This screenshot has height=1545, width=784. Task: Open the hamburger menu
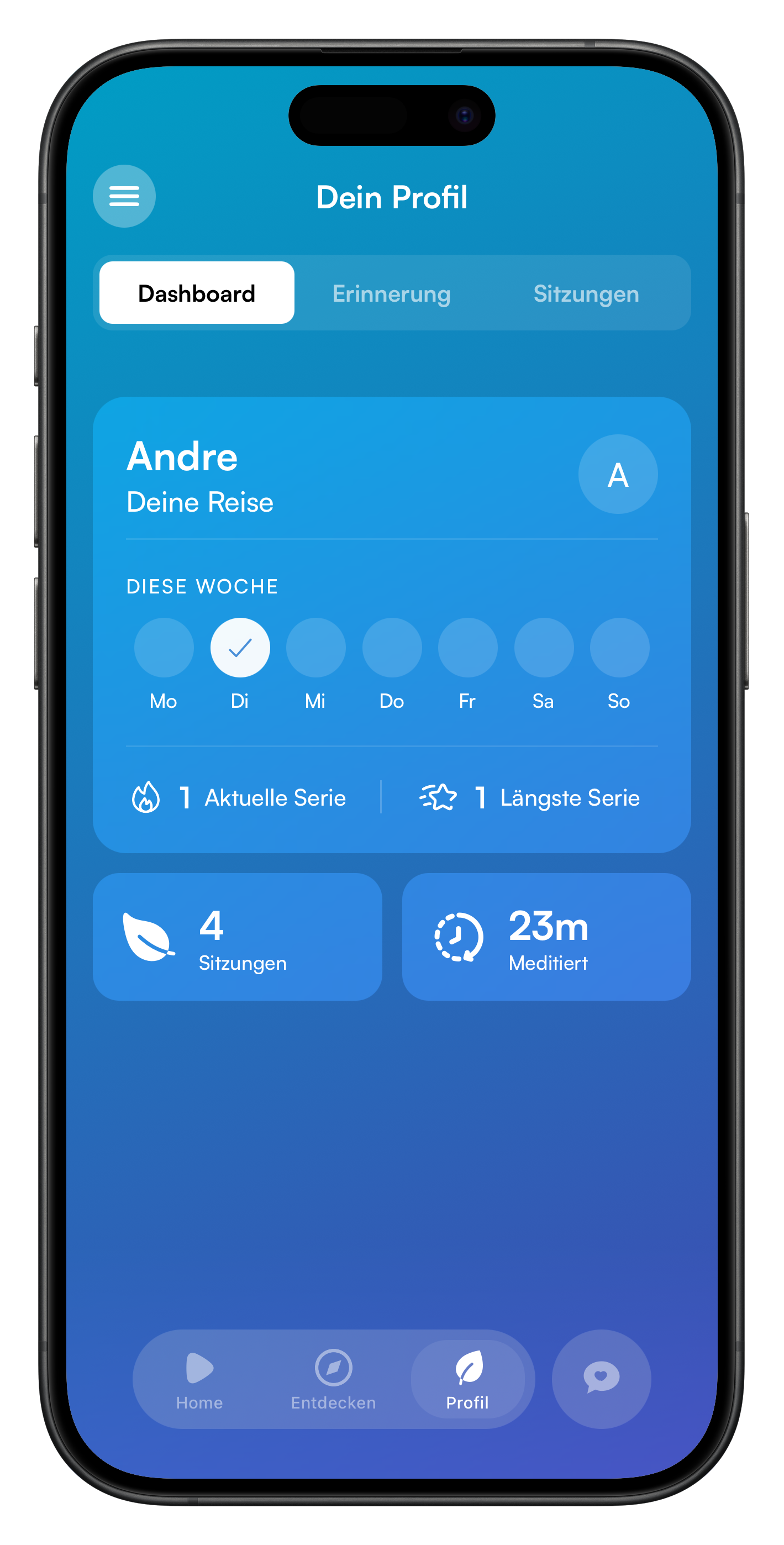[124, 196]
